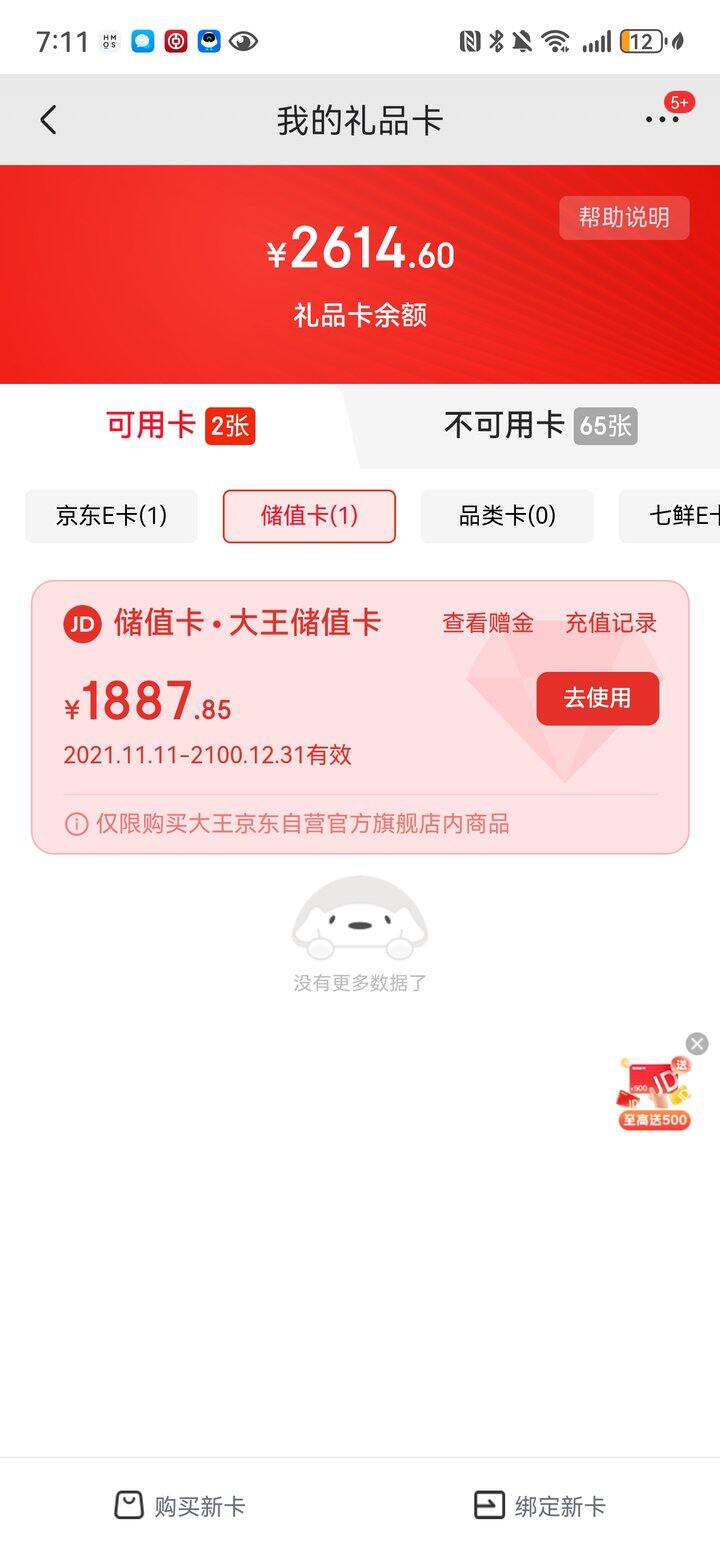
Task: Select the 品类卡(0) filter chip
Action: pos(507,516)
